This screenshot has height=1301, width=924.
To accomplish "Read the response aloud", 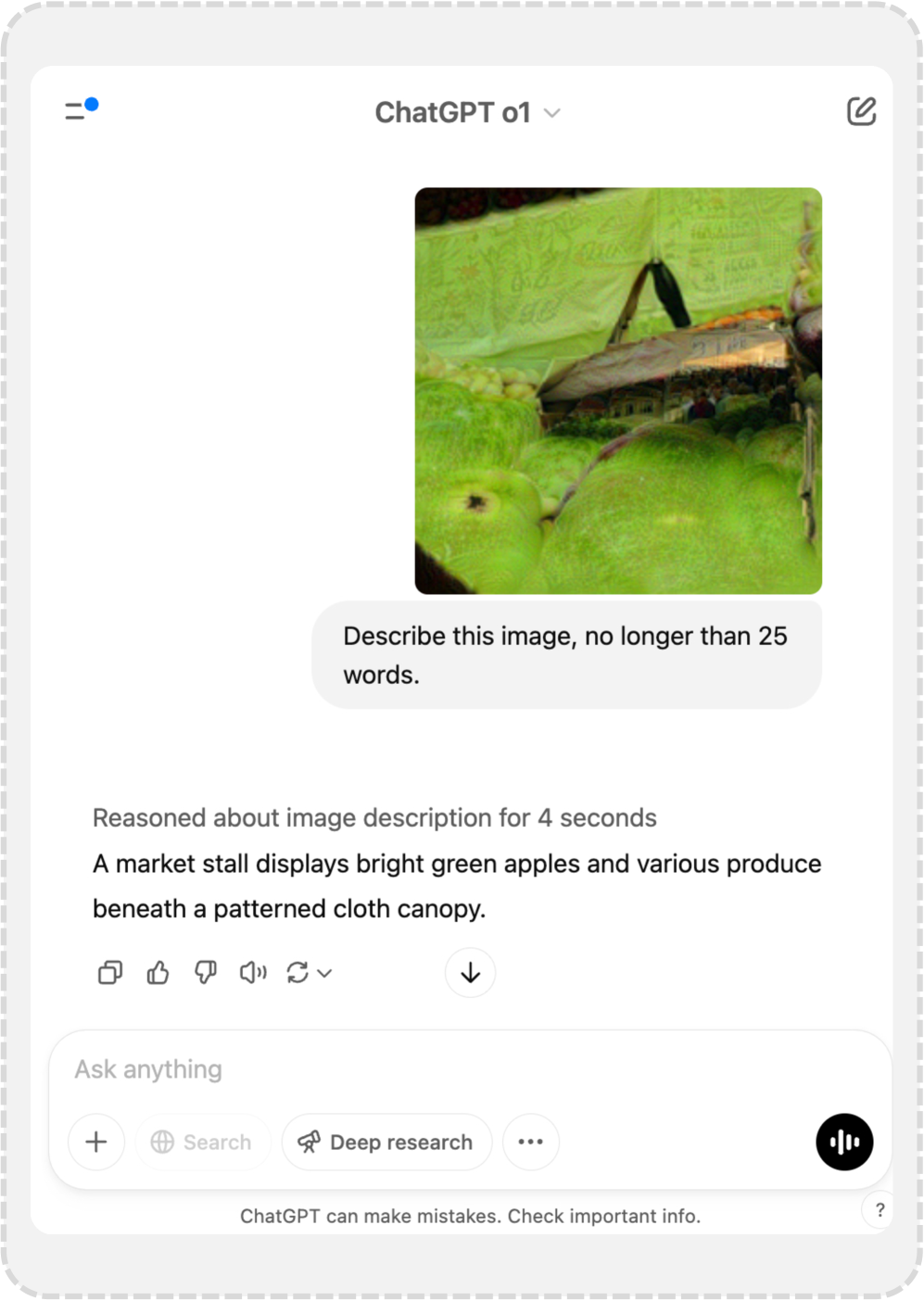I will (x=251, y=972).
